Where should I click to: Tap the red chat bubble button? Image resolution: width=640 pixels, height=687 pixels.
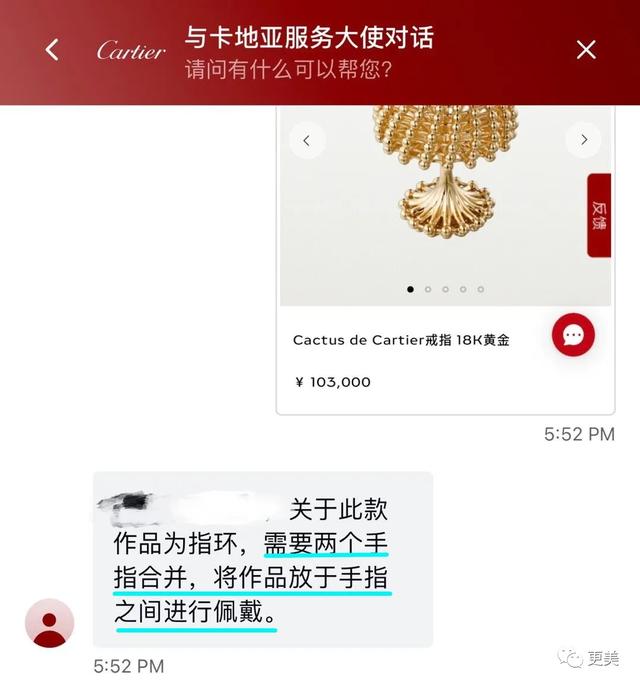573,336
